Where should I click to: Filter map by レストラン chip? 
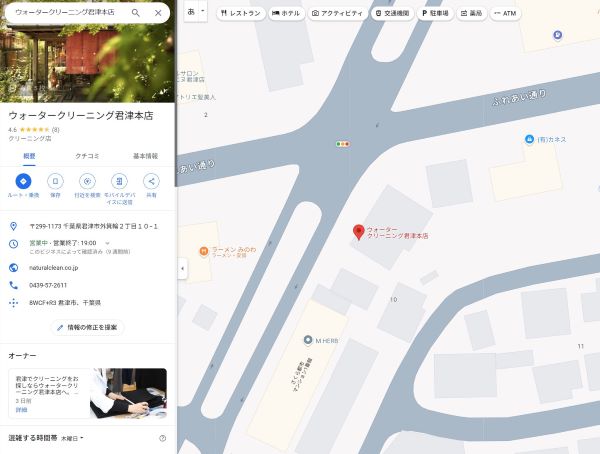coord(240,13)
